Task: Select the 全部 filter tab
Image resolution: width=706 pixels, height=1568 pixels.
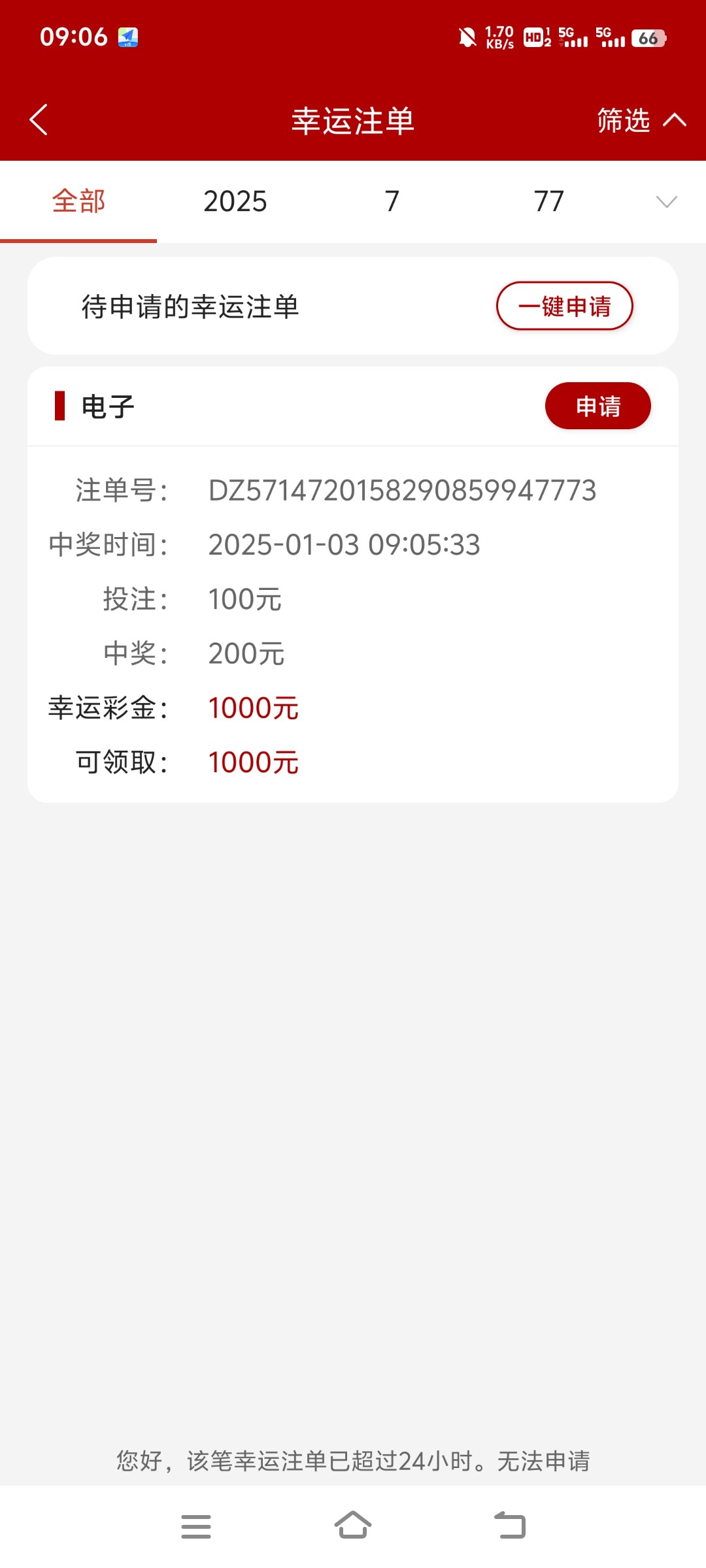Action: [x=78, y=201]
